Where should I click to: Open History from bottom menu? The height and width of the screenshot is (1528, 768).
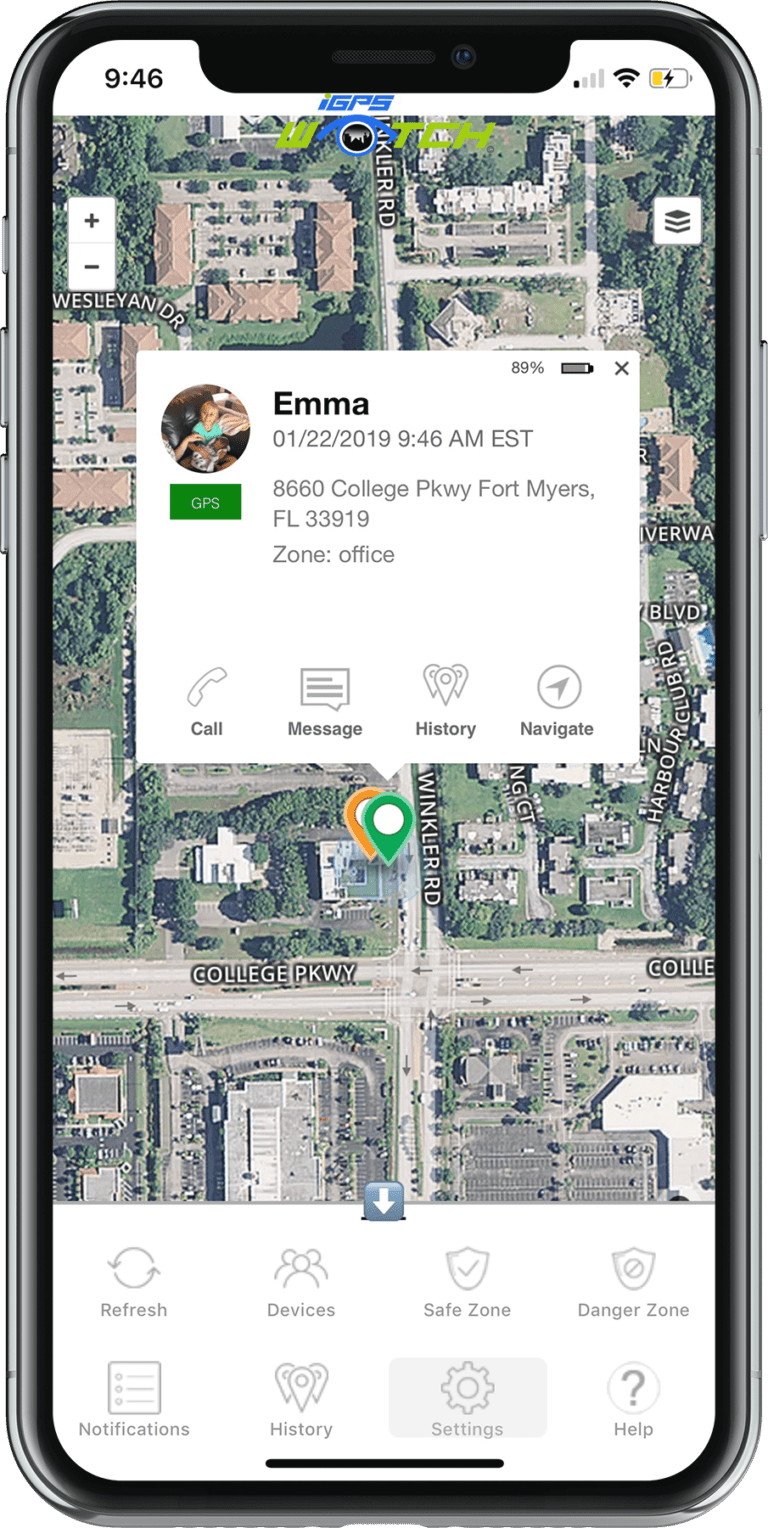pyautogui.click(x=301, y=1400)
